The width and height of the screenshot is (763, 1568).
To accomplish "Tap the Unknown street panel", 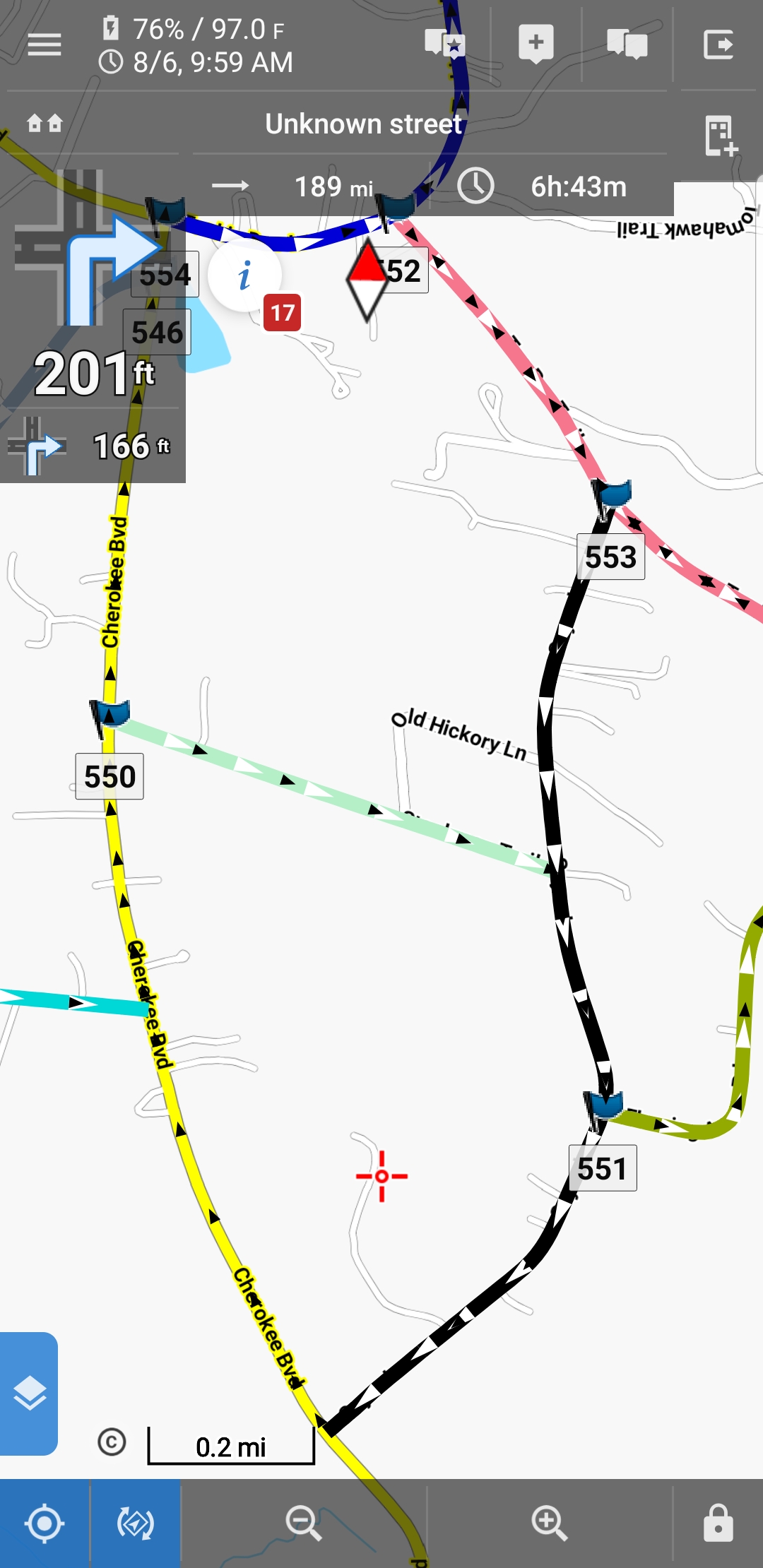I will (363, 124).
